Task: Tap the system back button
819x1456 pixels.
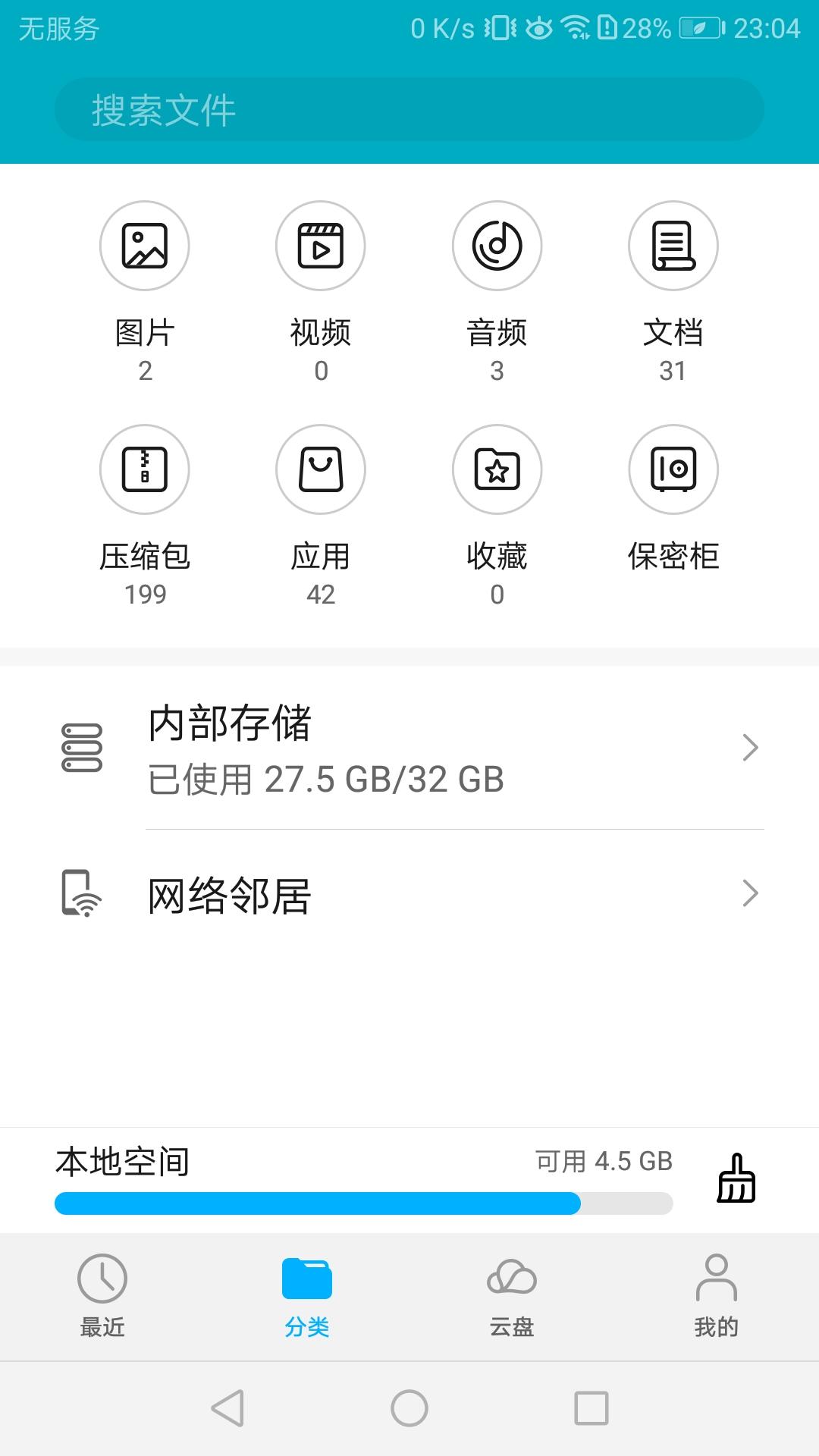Action: pyautogui.click(x=227, y=1408)
